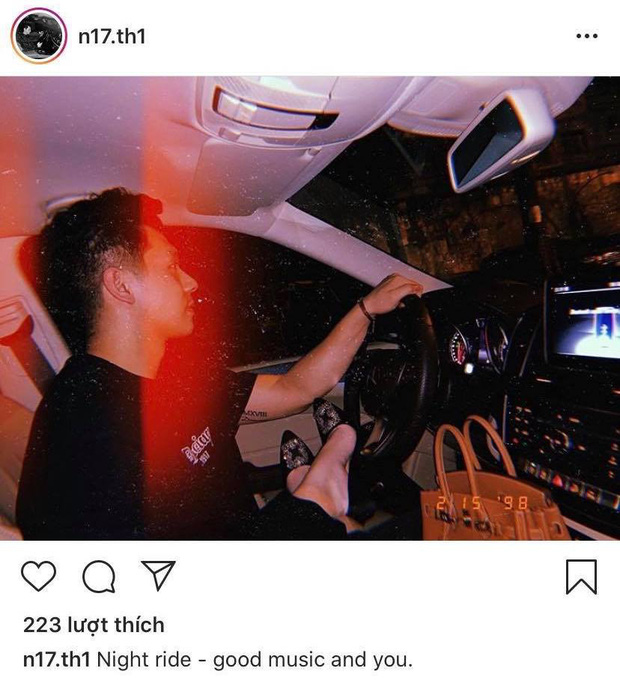Screen dimensions: 620x680
Task: Open n17.th1 username in the caption
Action: coord(57,660)
